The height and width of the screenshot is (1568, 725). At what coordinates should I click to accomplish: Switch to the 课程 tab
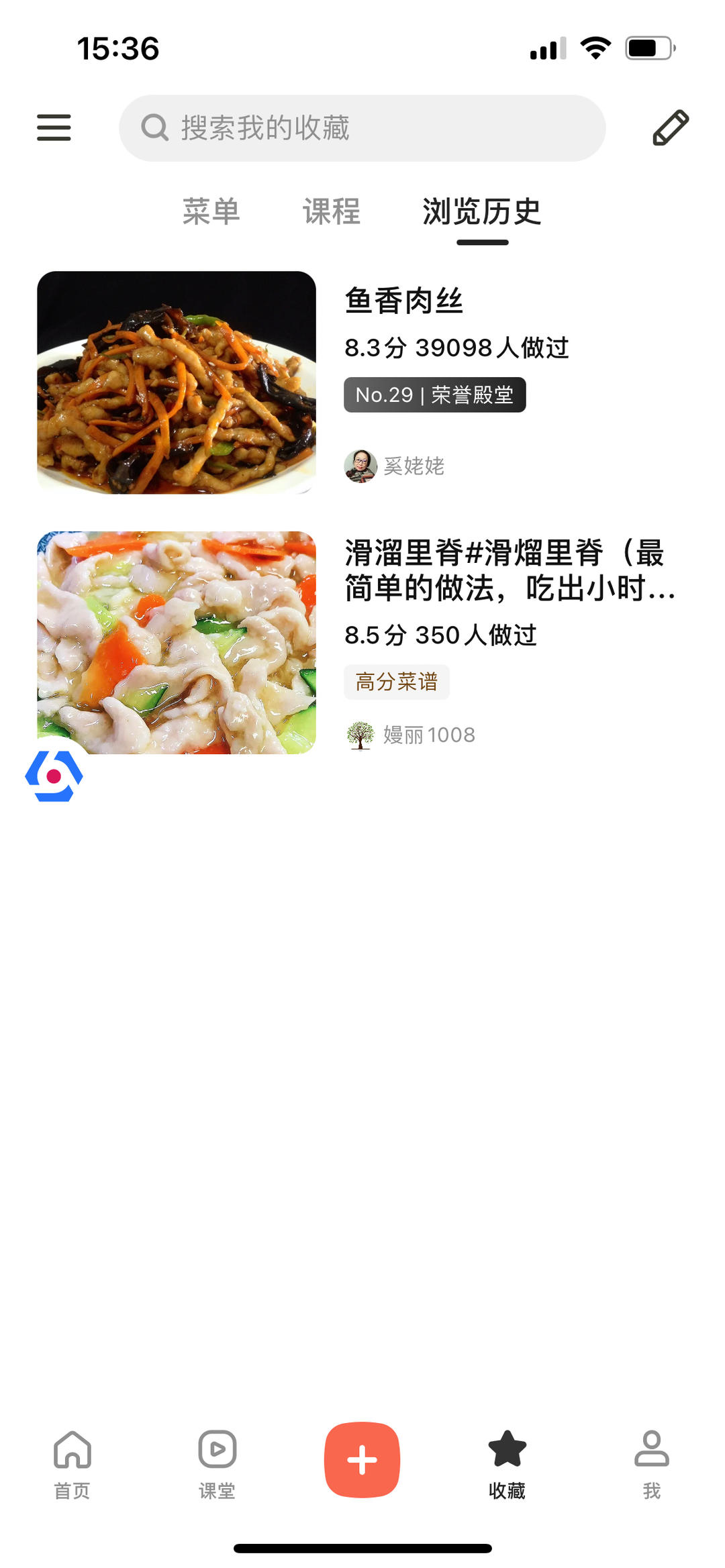pyautogui.click(x=332, y=212)
